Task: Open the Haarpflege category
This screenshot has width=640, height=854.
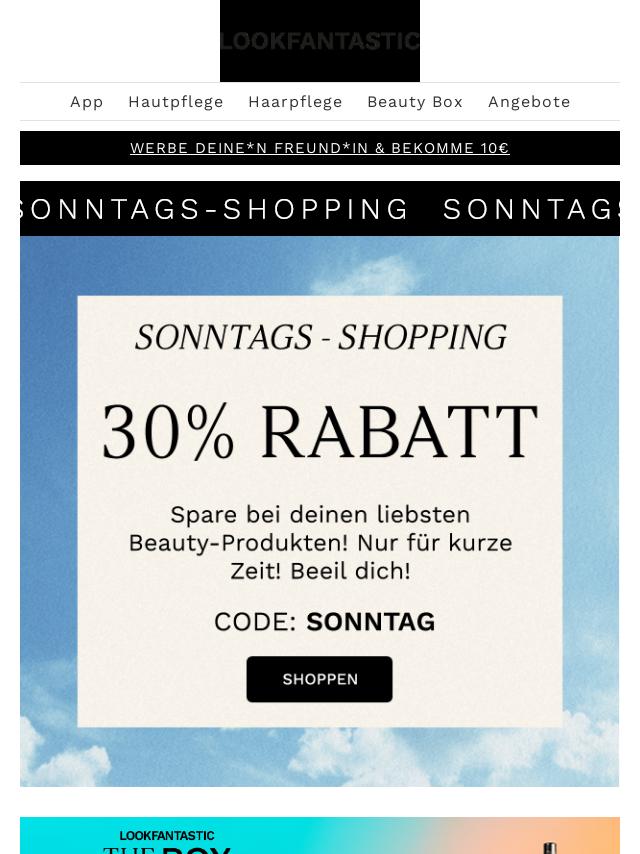Action: tap(295, 102)
